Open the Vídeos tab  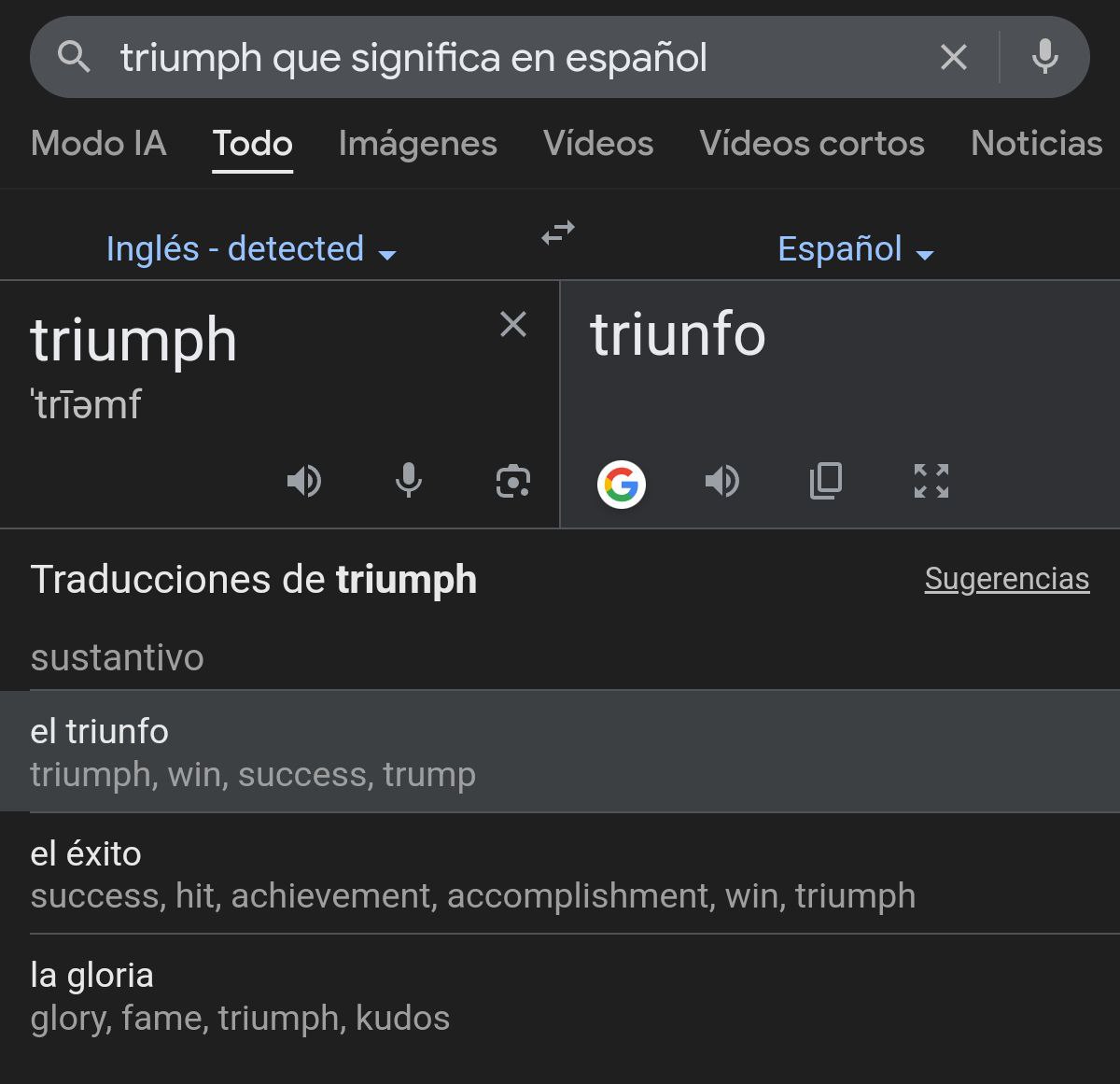[x=598, y=144]
